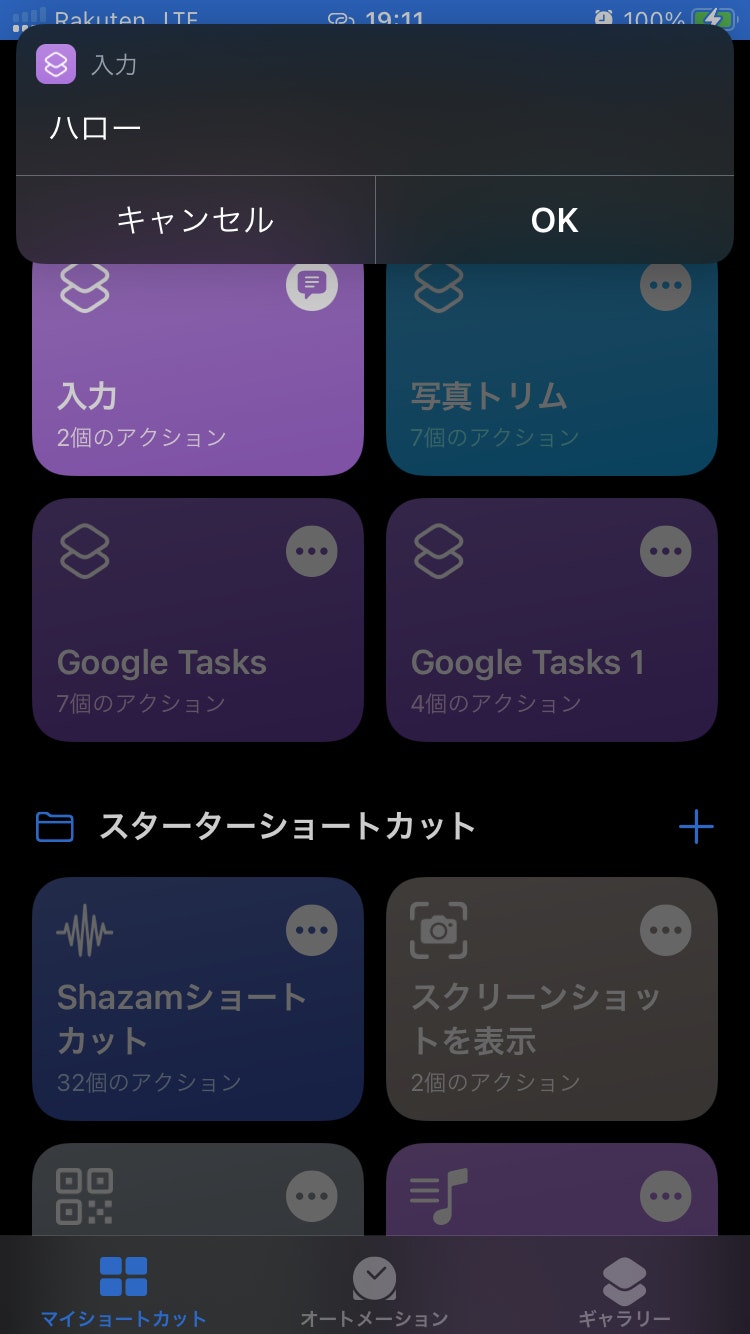Viewport: 750px width, 1334px height.
Task: Tap the camera screenshot icon on スクリーンショットを表示
Action: [x=440, y=931]
